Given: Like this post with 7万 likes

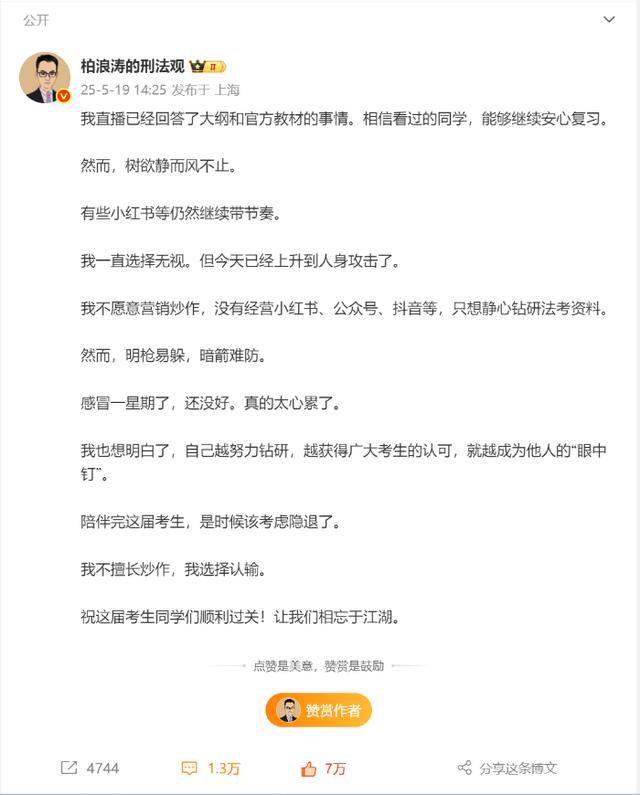Looking at the screenshot, I should [323, 768].
